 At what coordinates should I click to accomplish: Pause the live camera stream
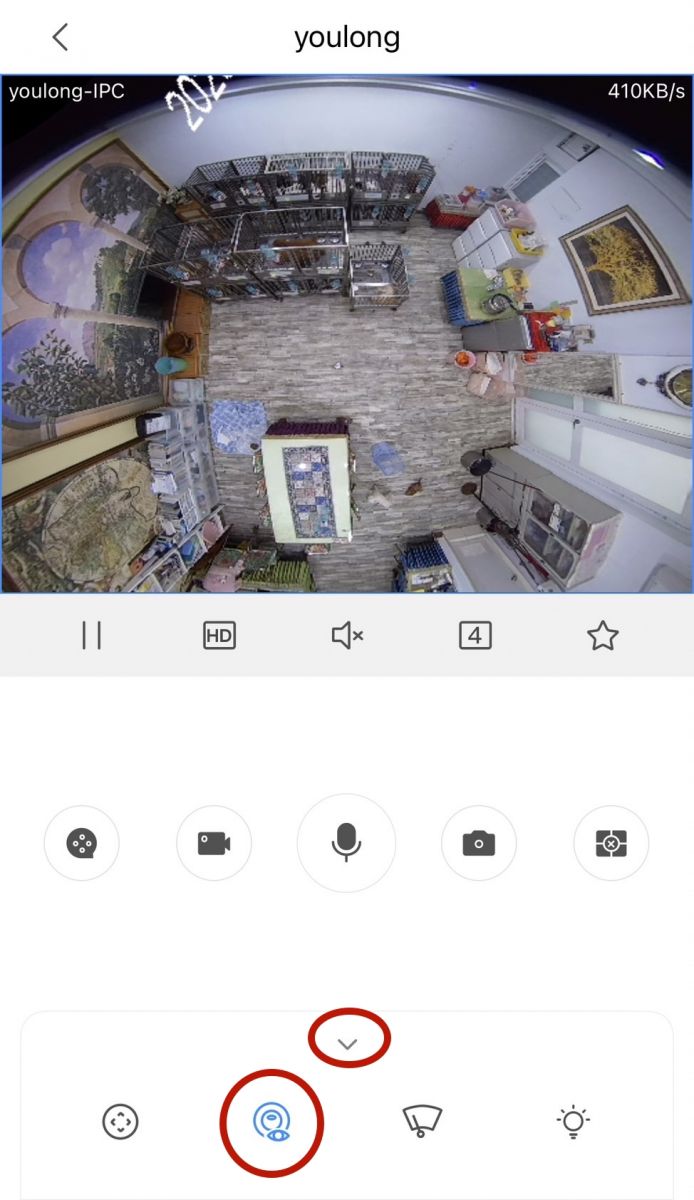pyautogui.click(x=92, y=635)
